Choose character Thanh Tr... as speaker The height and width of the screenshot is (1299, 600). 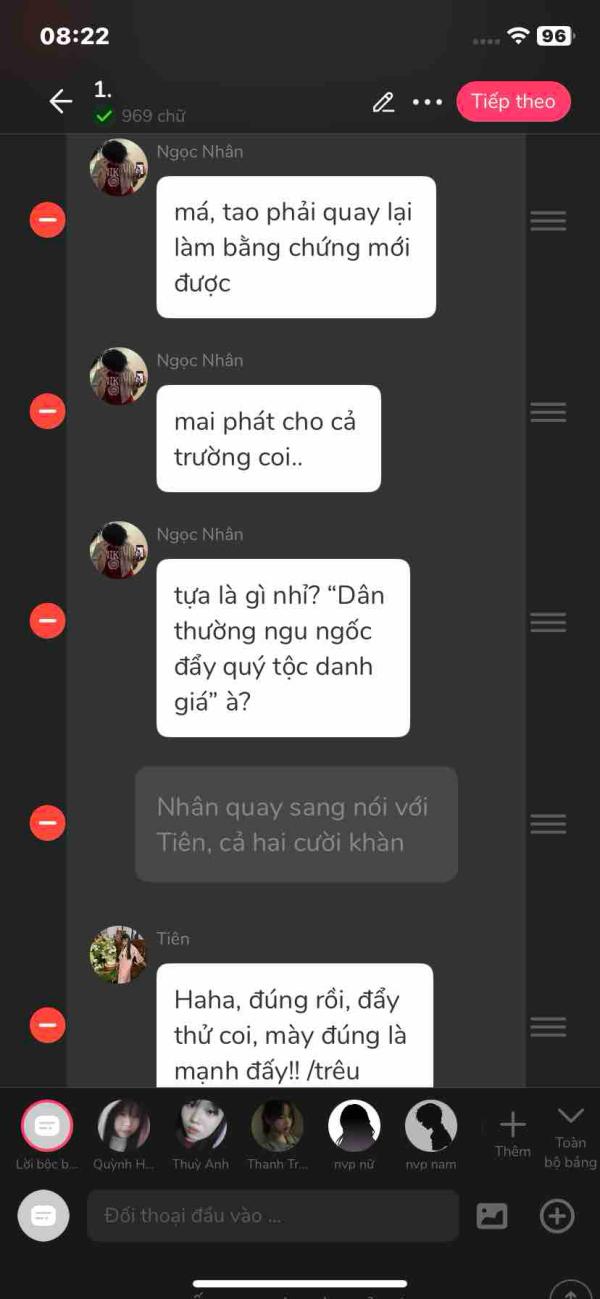point(277,1127)
